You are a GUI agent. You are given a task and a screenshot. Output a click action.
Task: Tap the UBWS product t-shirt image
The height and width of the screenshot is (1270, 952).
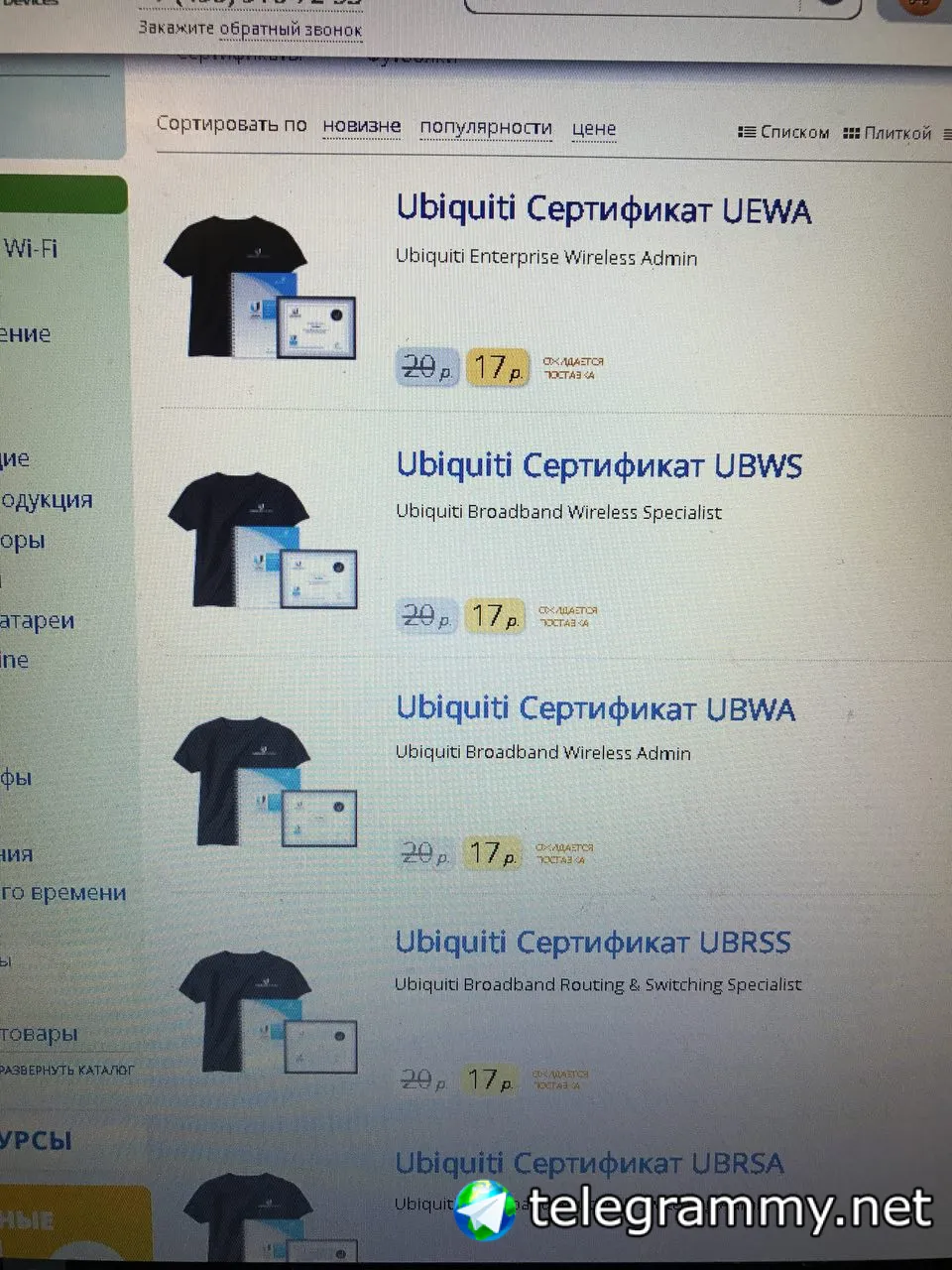click(x=261, y=541)
